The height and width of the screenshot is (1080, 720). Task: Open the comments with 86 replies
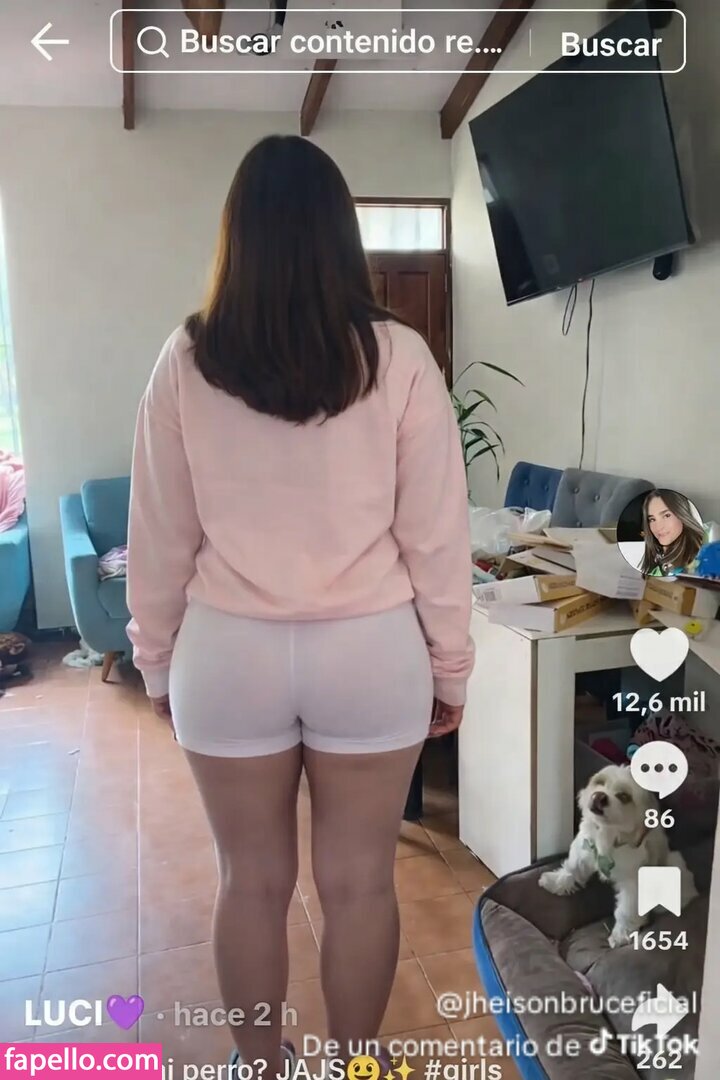659,771
